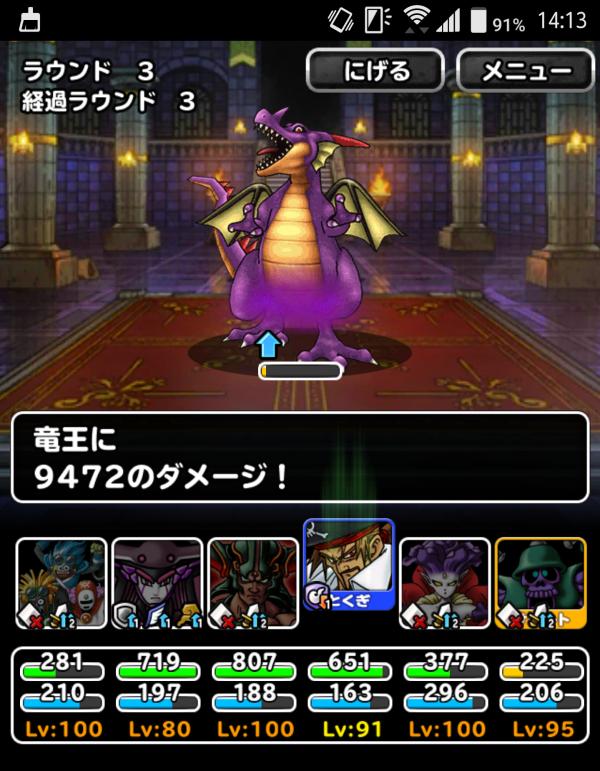Open the メニュー menu button
Viewport: 600px width, 771px height.
point(526,71)
